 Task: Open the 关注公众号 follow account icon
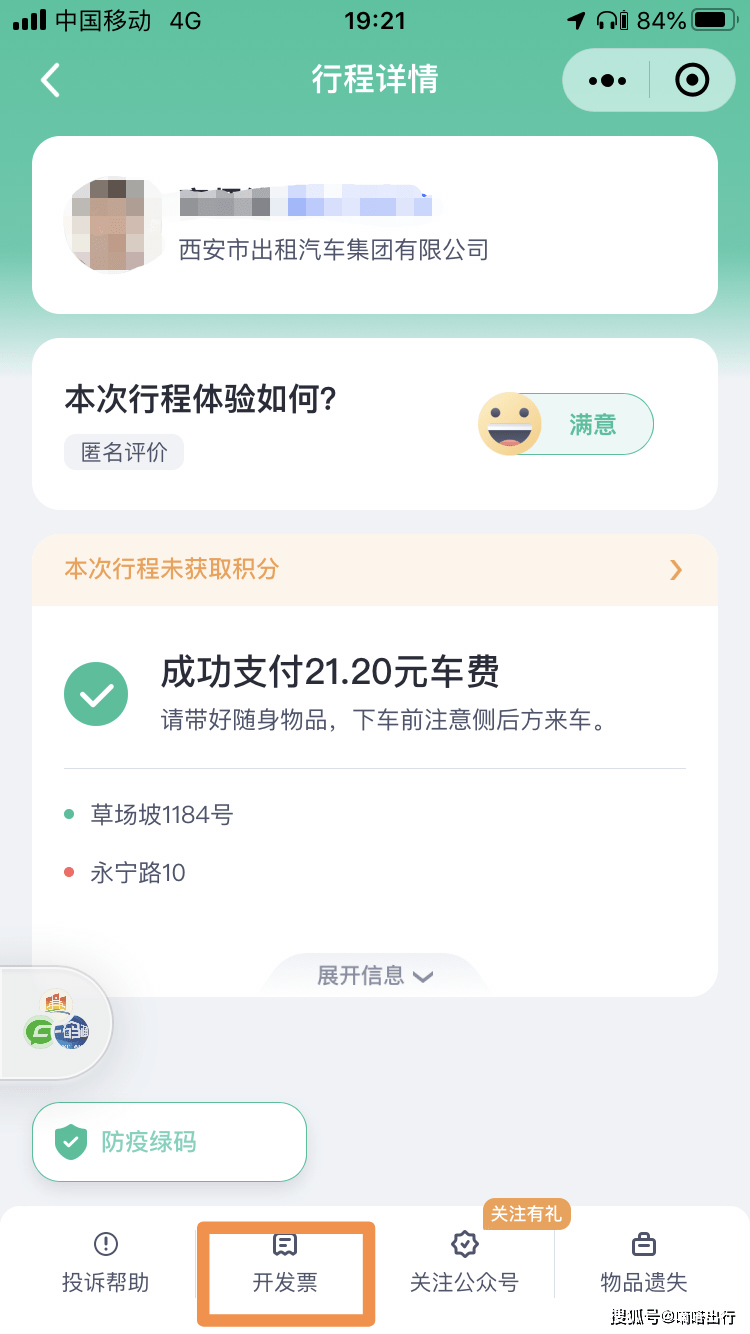(464, 1245)
